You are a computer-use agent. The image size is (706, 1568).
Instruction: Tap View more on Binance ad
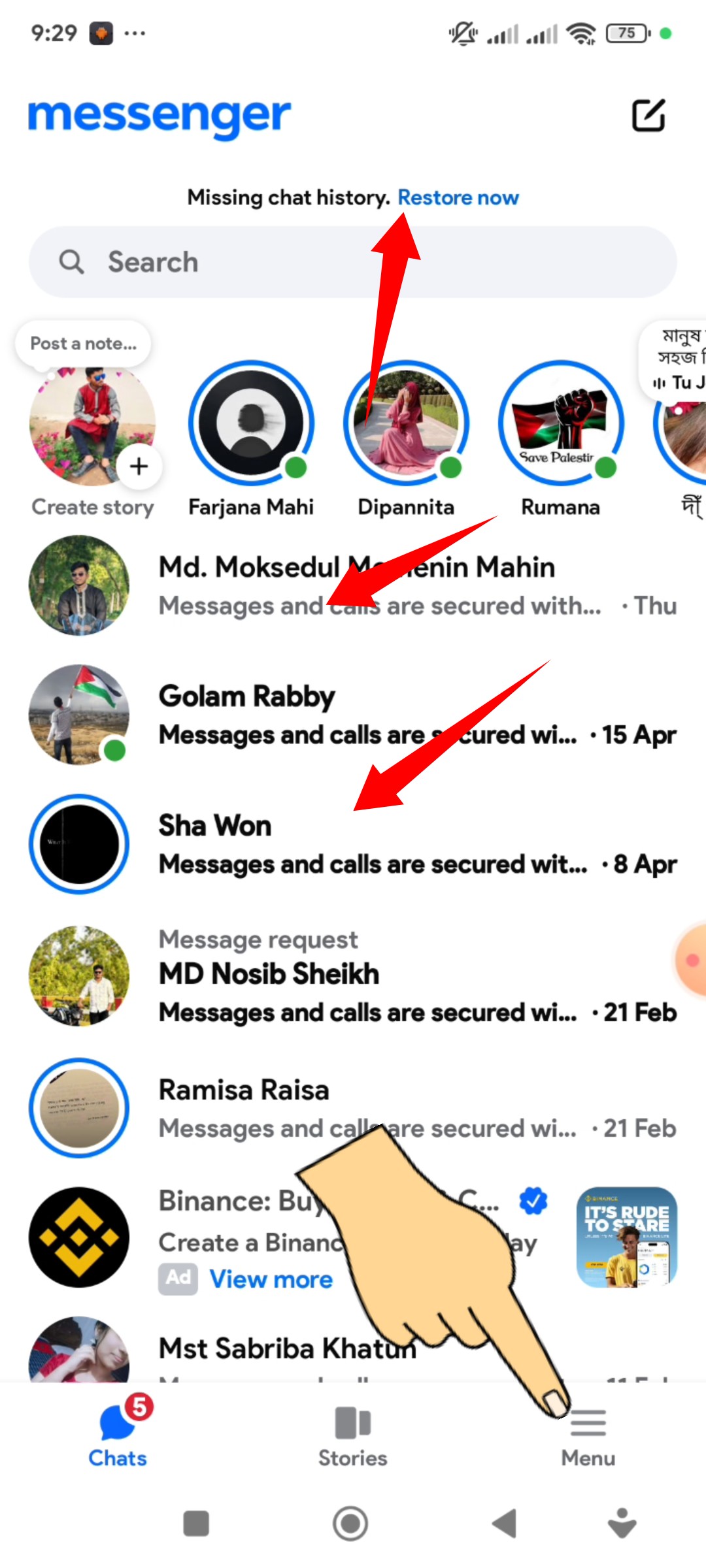(x=271, y=1279)
